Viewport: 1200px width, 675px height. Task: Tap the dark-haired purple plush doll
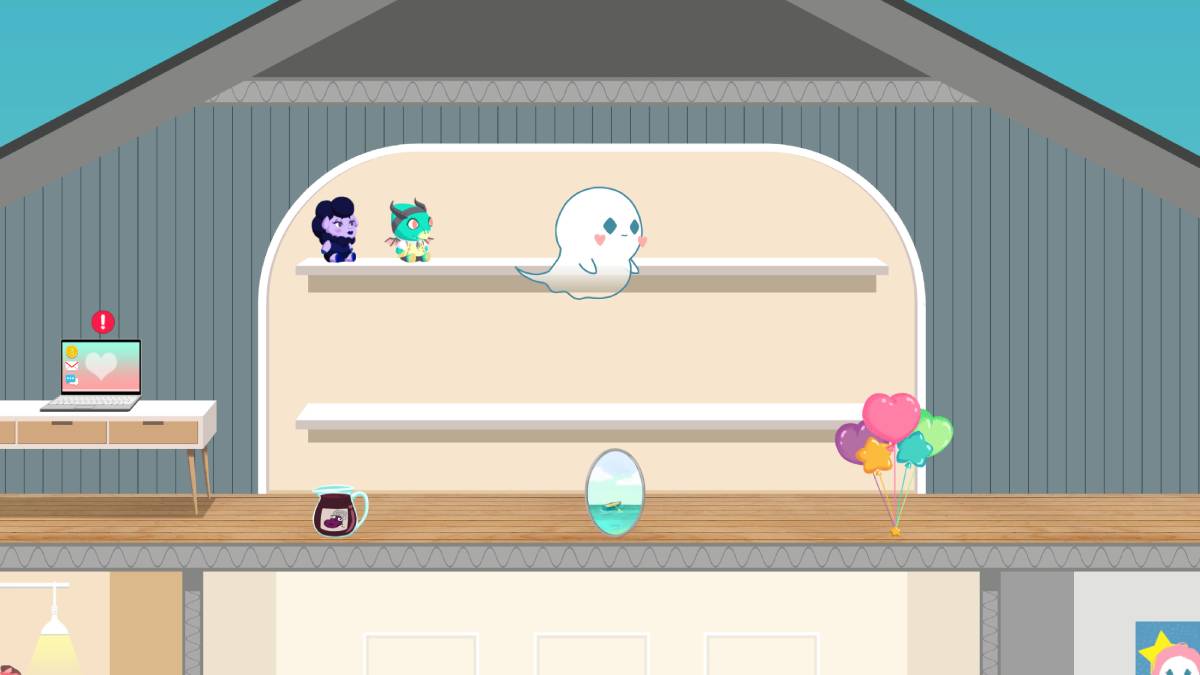(x=336, y=231)
